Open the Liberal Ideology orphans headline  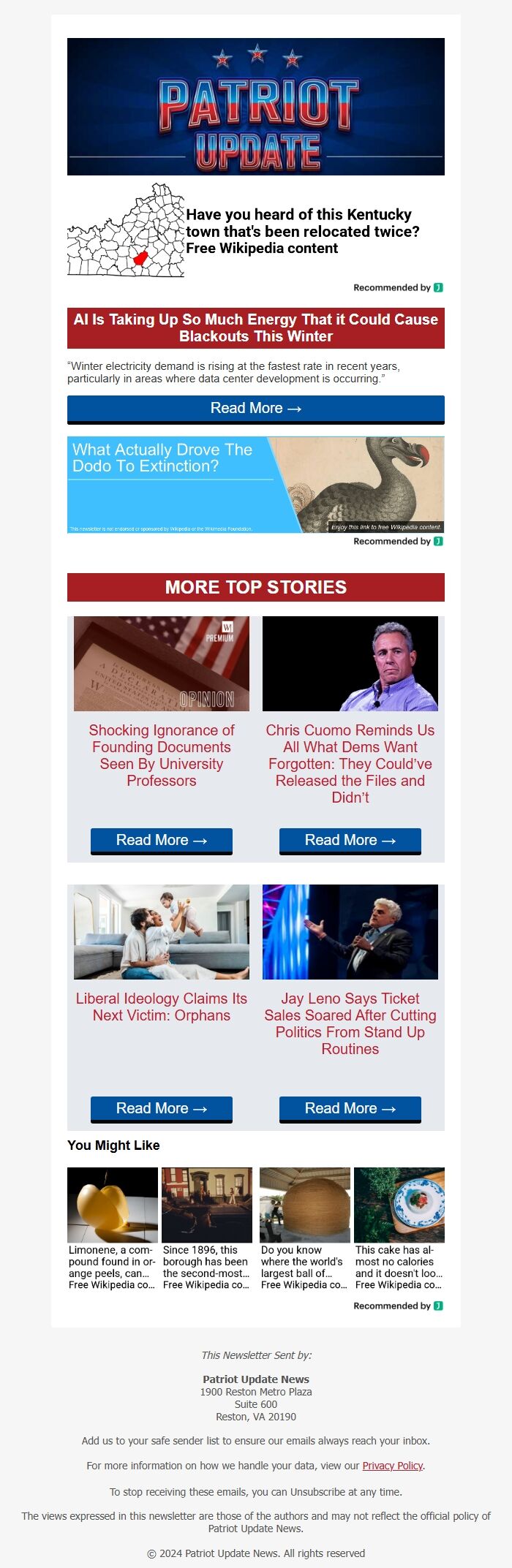click(x=162, y=1007)
